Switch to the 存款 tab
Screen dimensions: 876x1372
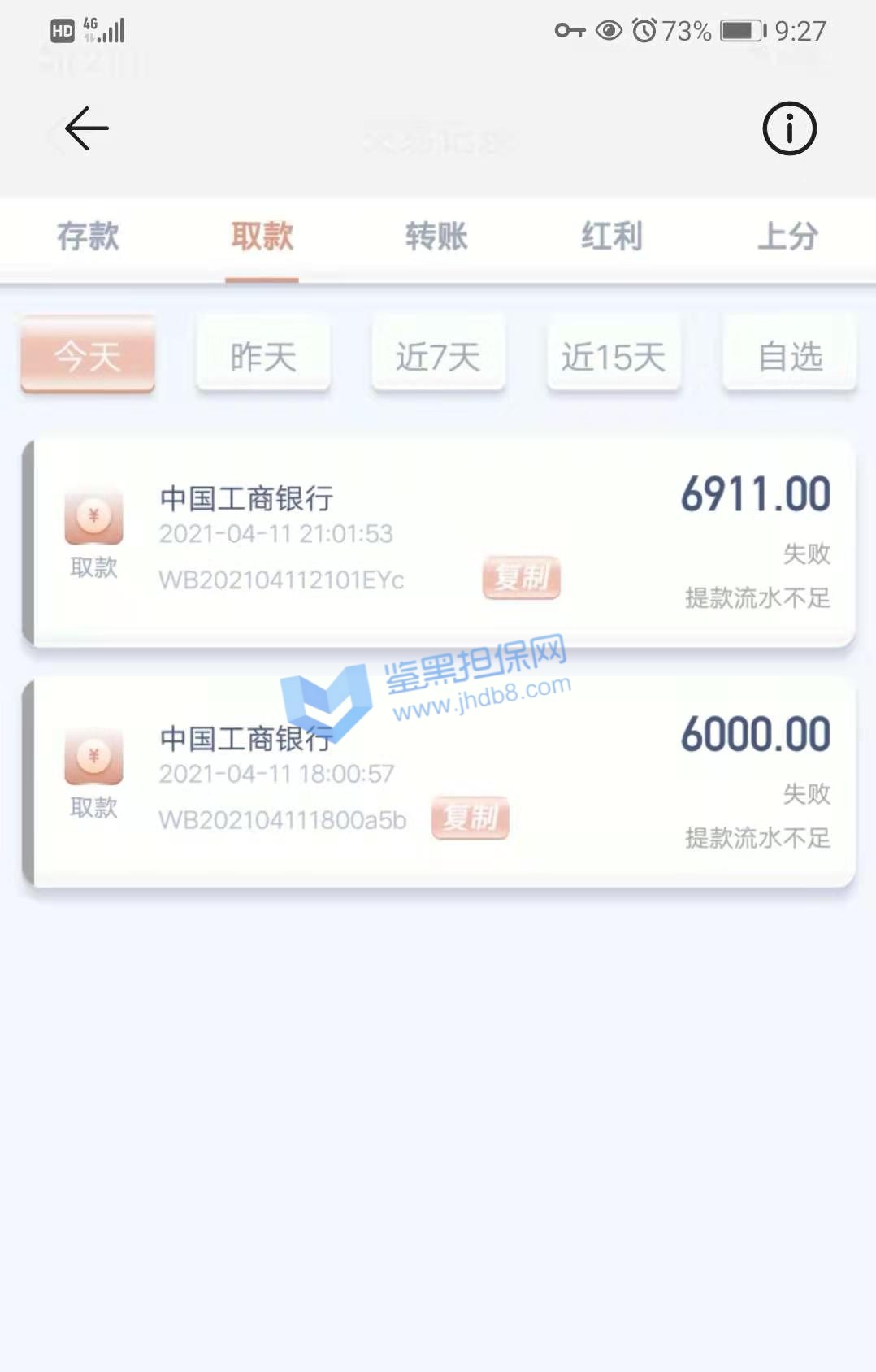88,237
